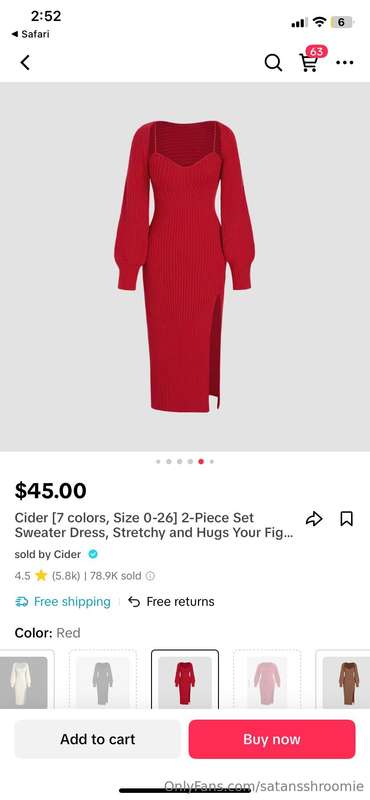Open search with the magnifier icon
370x800 pixels.
click(273, 63)
